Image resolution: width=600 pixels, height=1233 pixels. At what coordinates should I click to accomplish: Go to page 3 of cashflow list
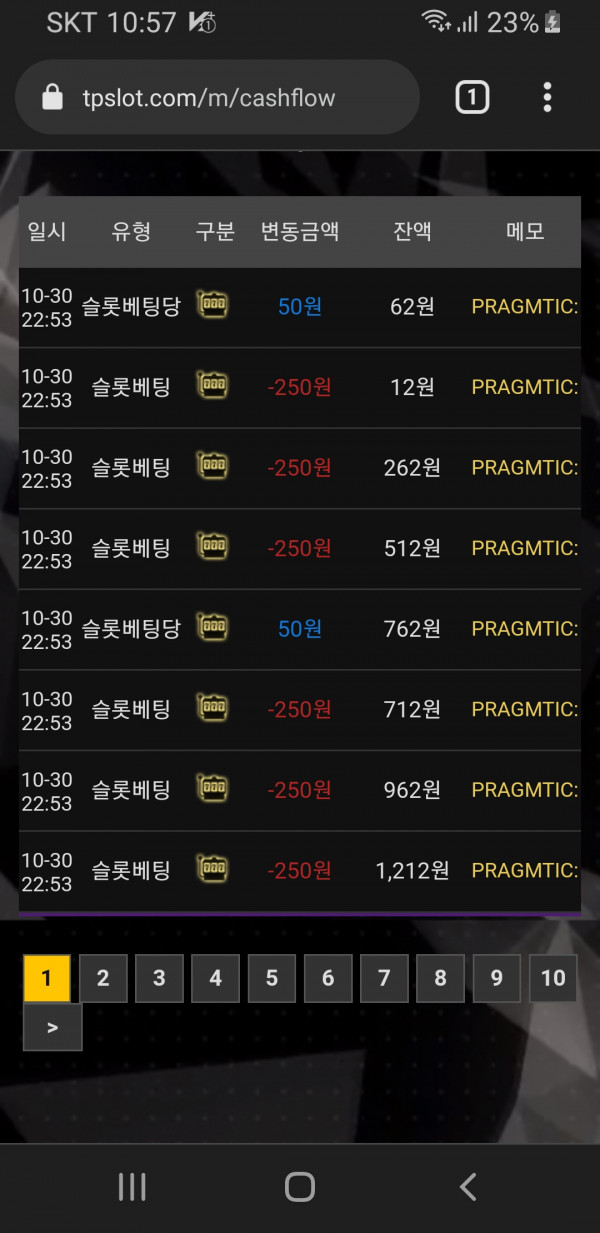coord(159,978)
